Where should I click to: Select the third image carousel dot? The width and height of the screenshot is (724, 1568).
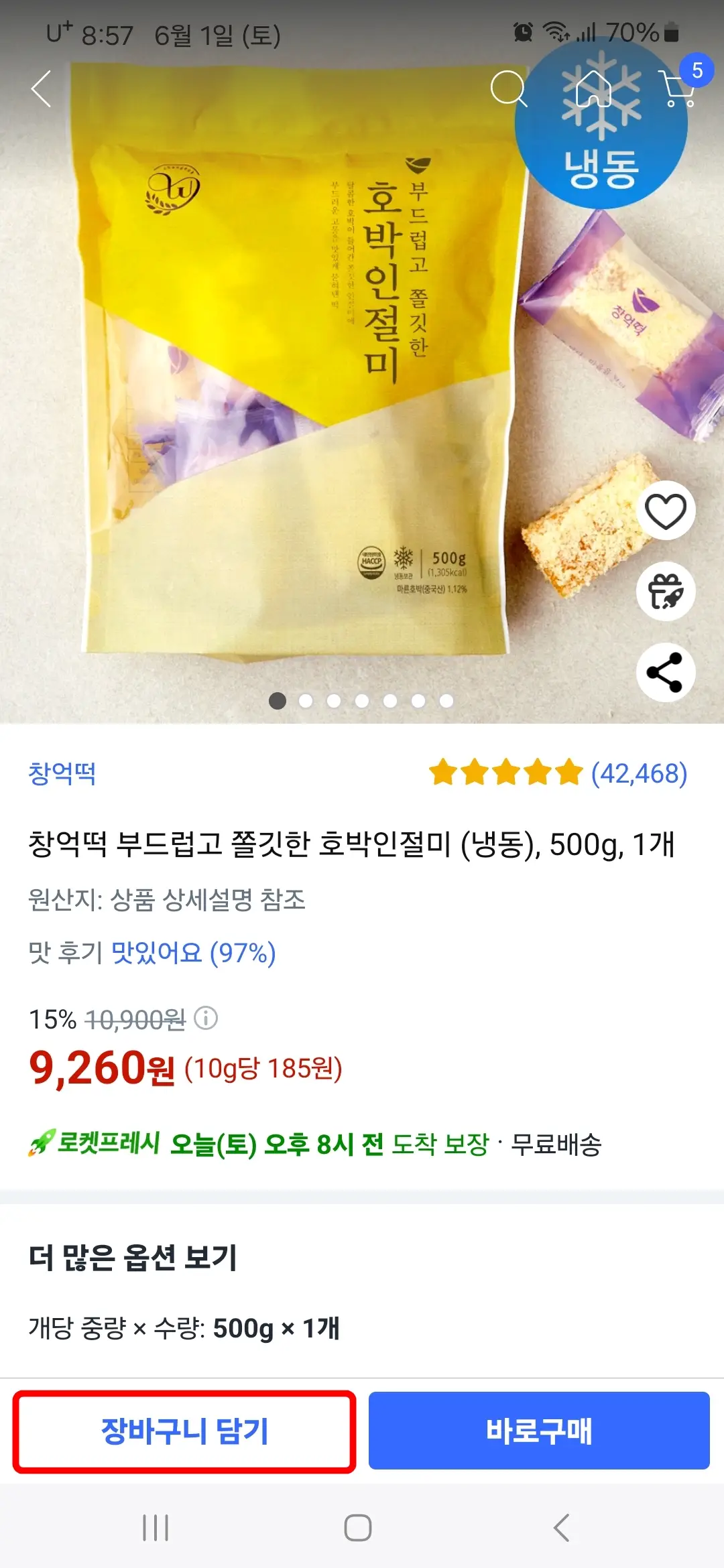point(334,700)
